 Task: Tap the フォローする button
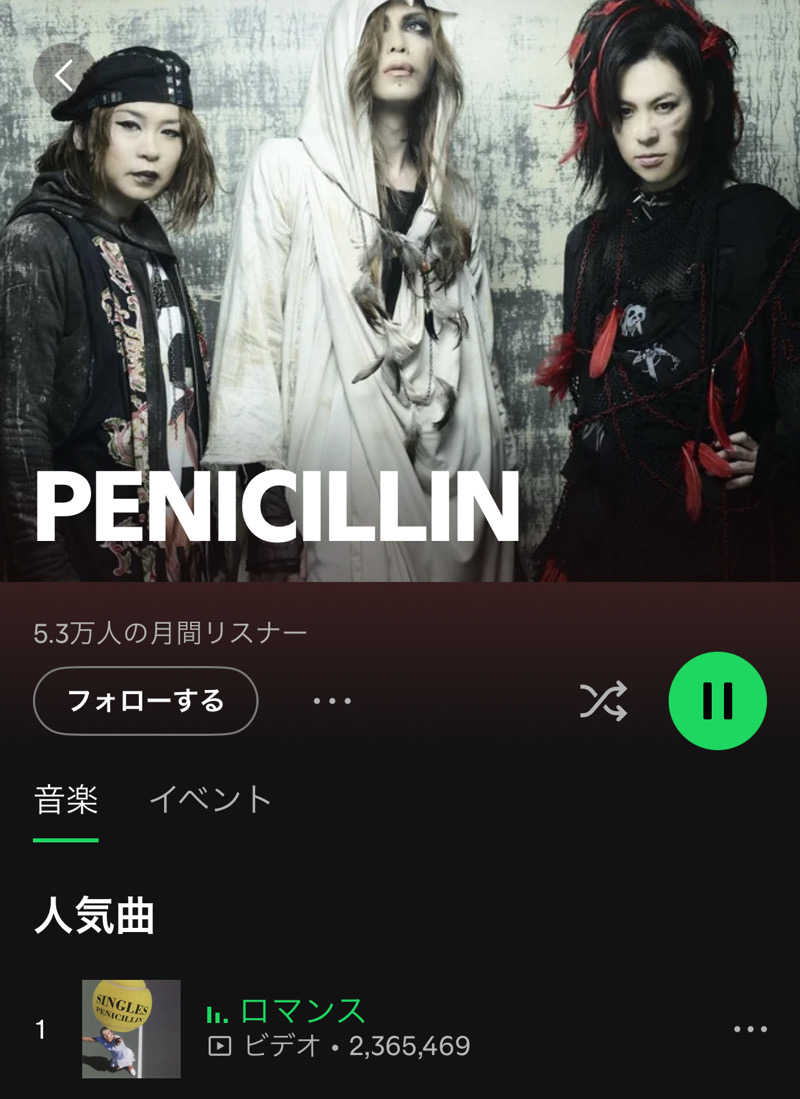[146, 701]
